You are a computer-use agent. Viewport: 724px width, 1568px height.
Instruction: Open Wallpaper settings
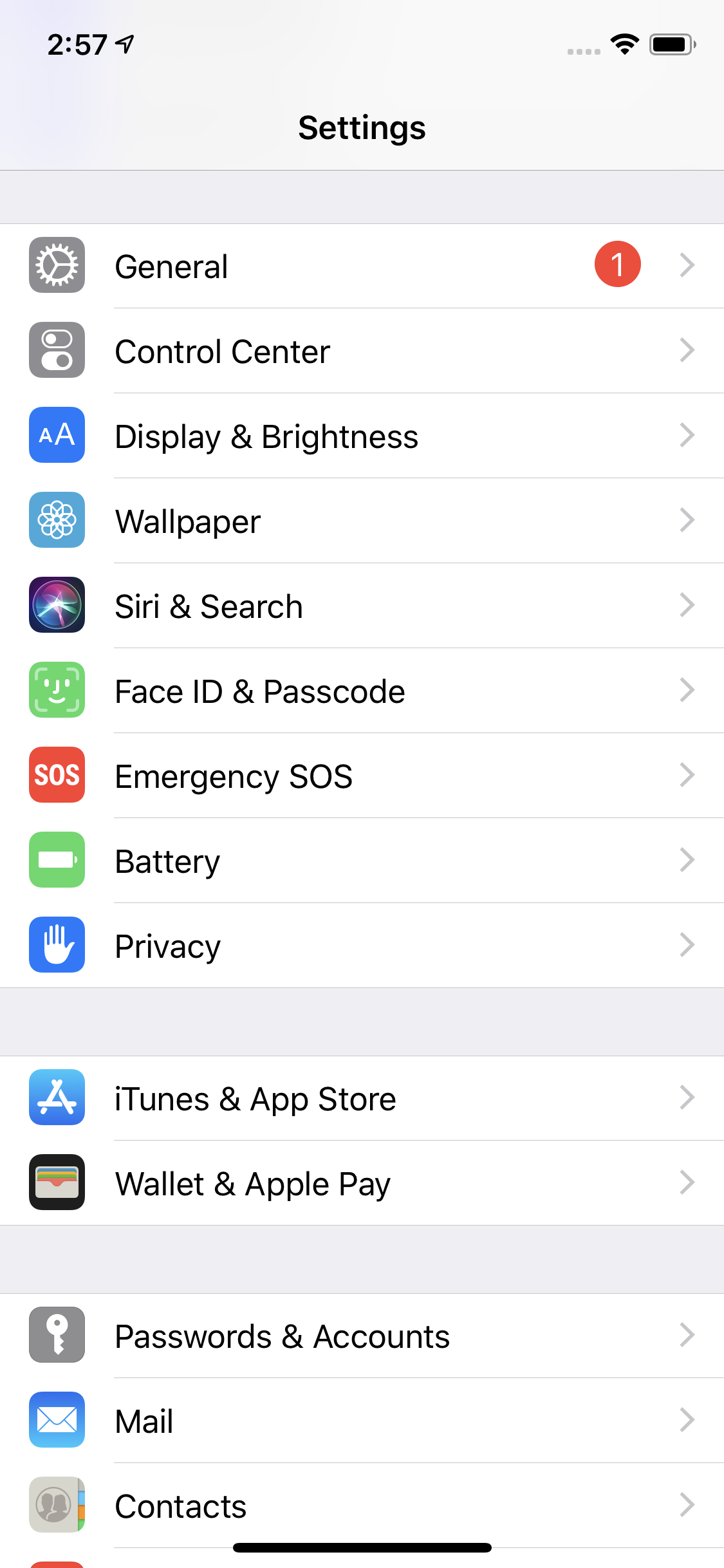pos(362,521)
